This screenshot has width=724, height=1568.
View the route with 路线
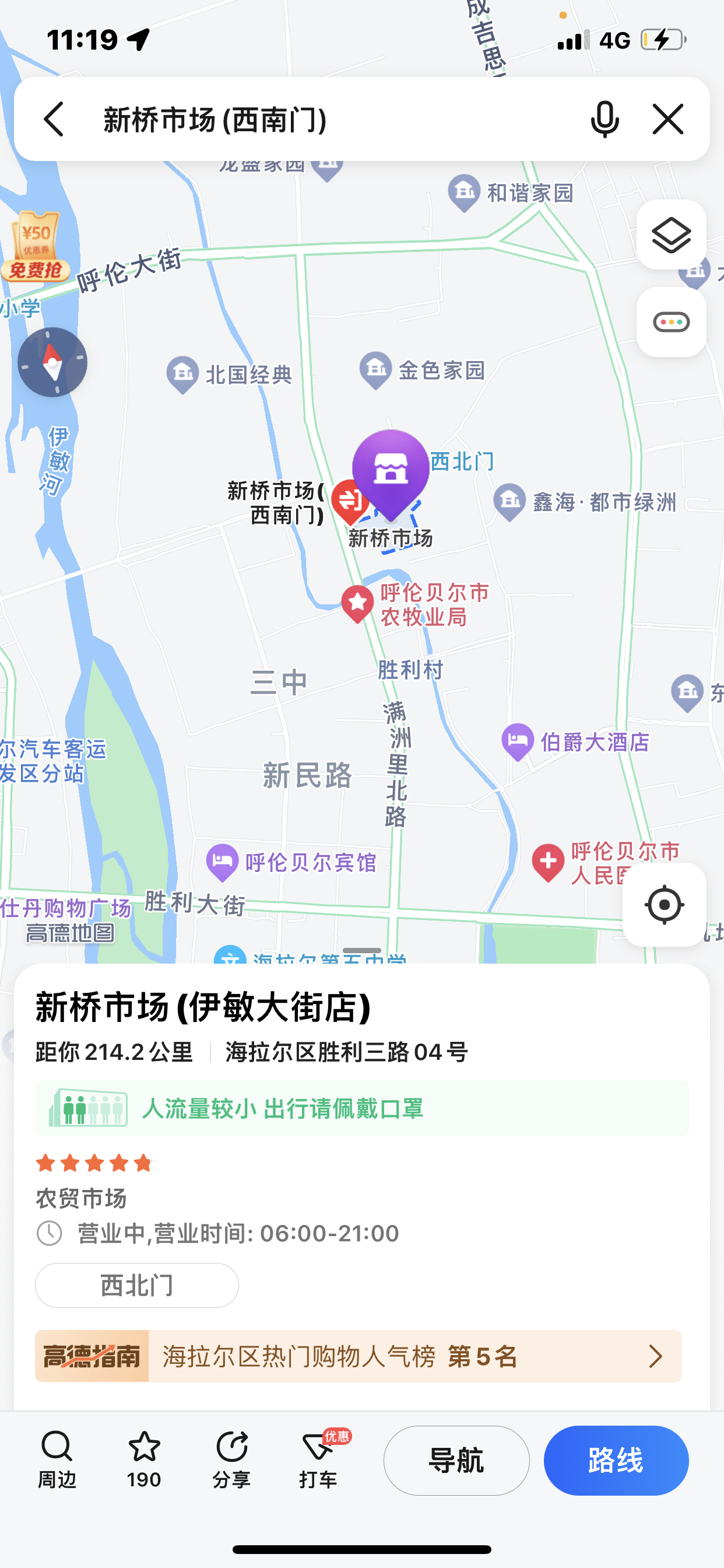point(616,1460)
